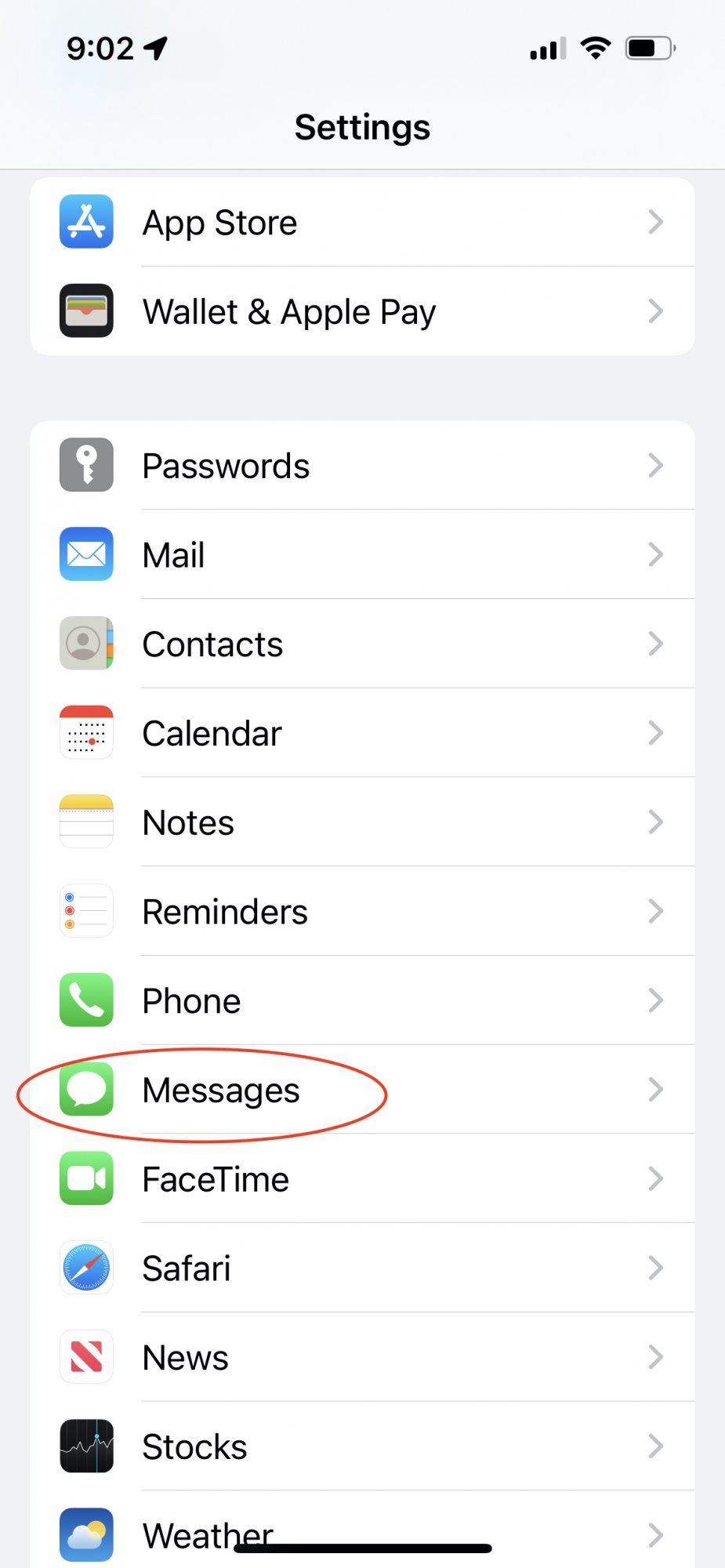Viewport: 725px width, 1568px height.
Task: Select FaceTime settings
Action: [x=361, y=1179]
